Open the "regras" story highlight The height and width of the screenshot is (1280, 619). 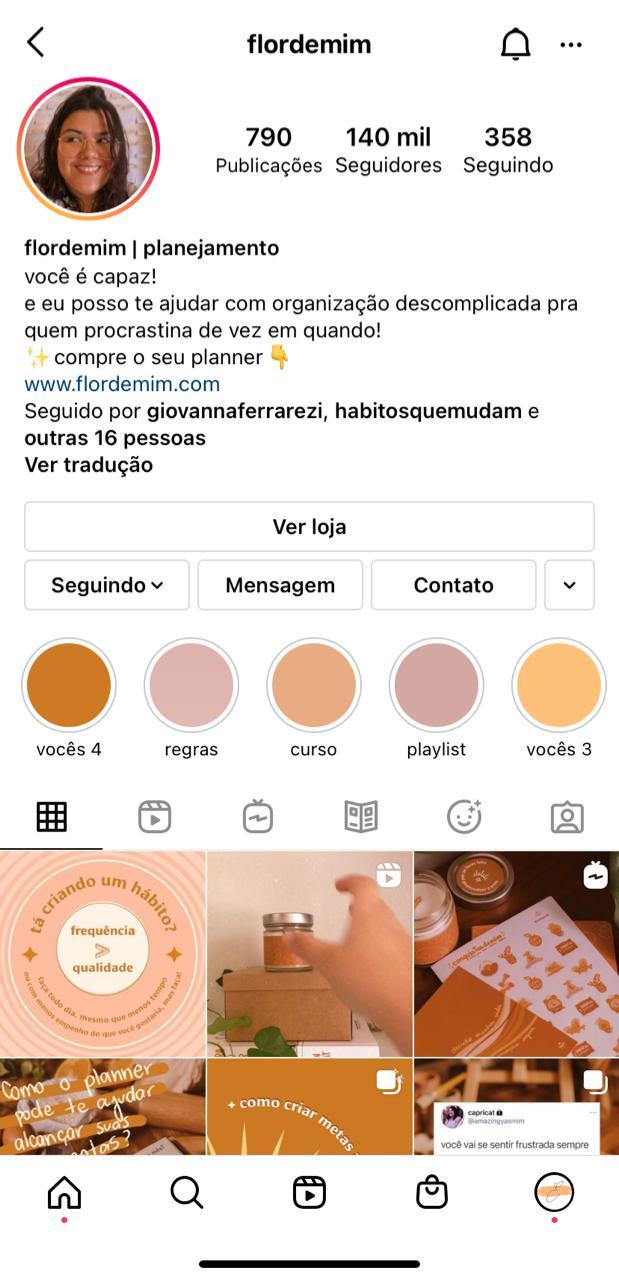point(191,686)
